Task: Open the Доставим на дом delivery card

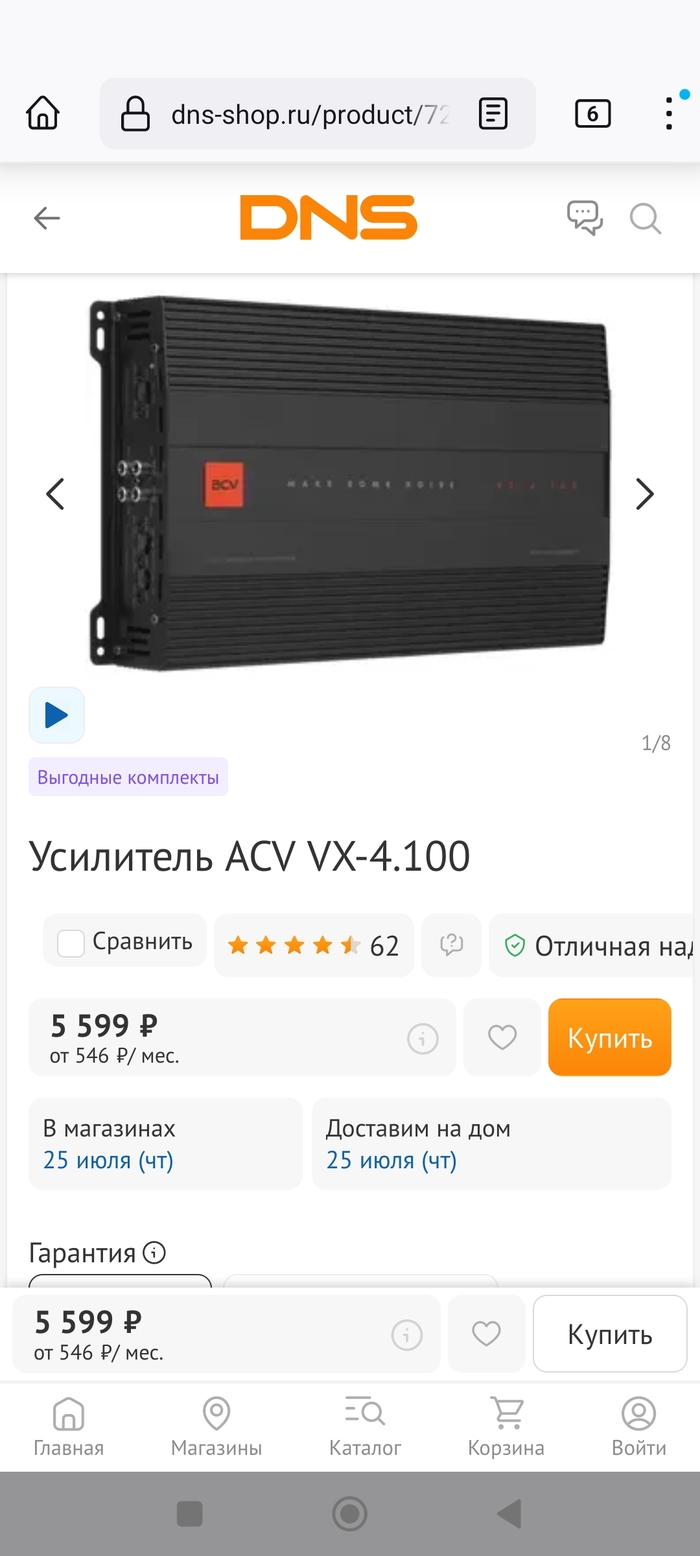Action: [491, 1144]
